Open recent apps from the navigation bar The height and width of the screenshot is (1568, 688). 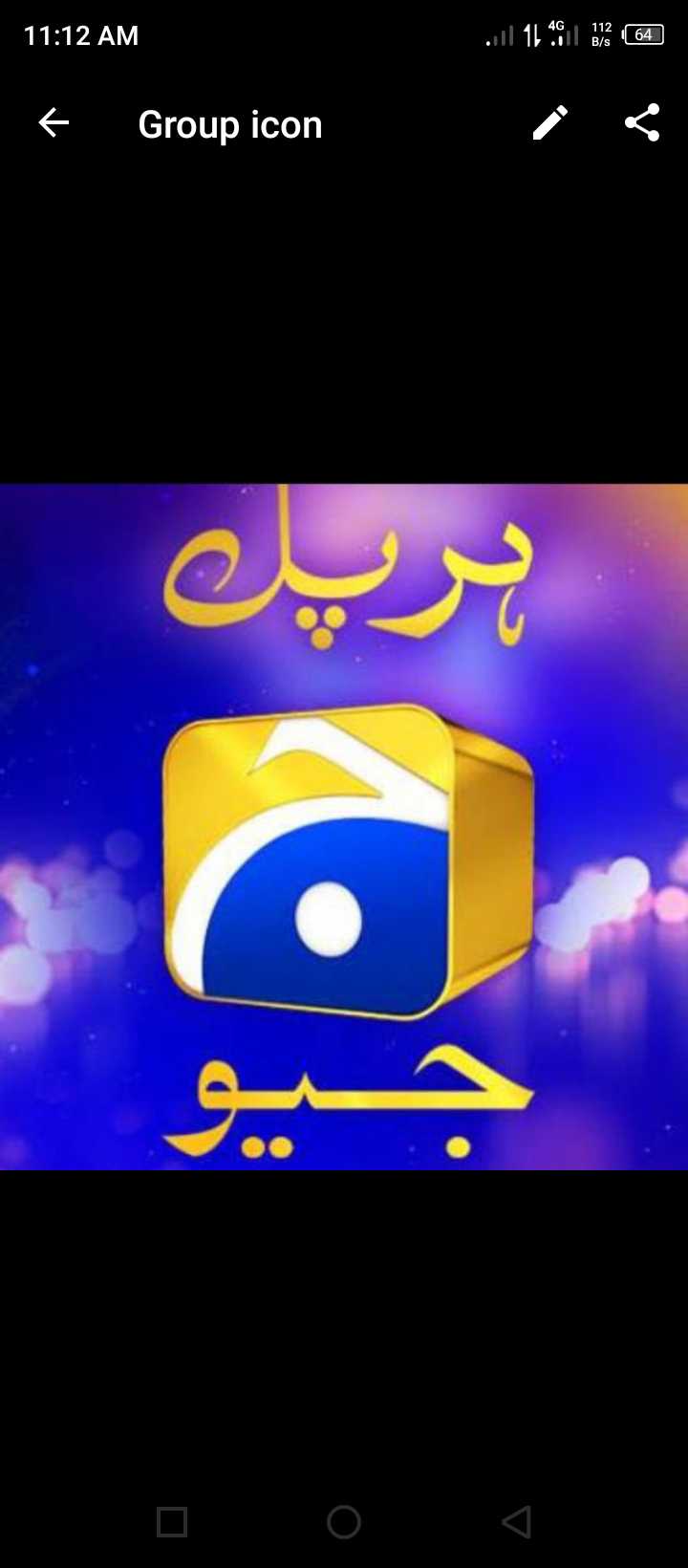(172, 1521)
